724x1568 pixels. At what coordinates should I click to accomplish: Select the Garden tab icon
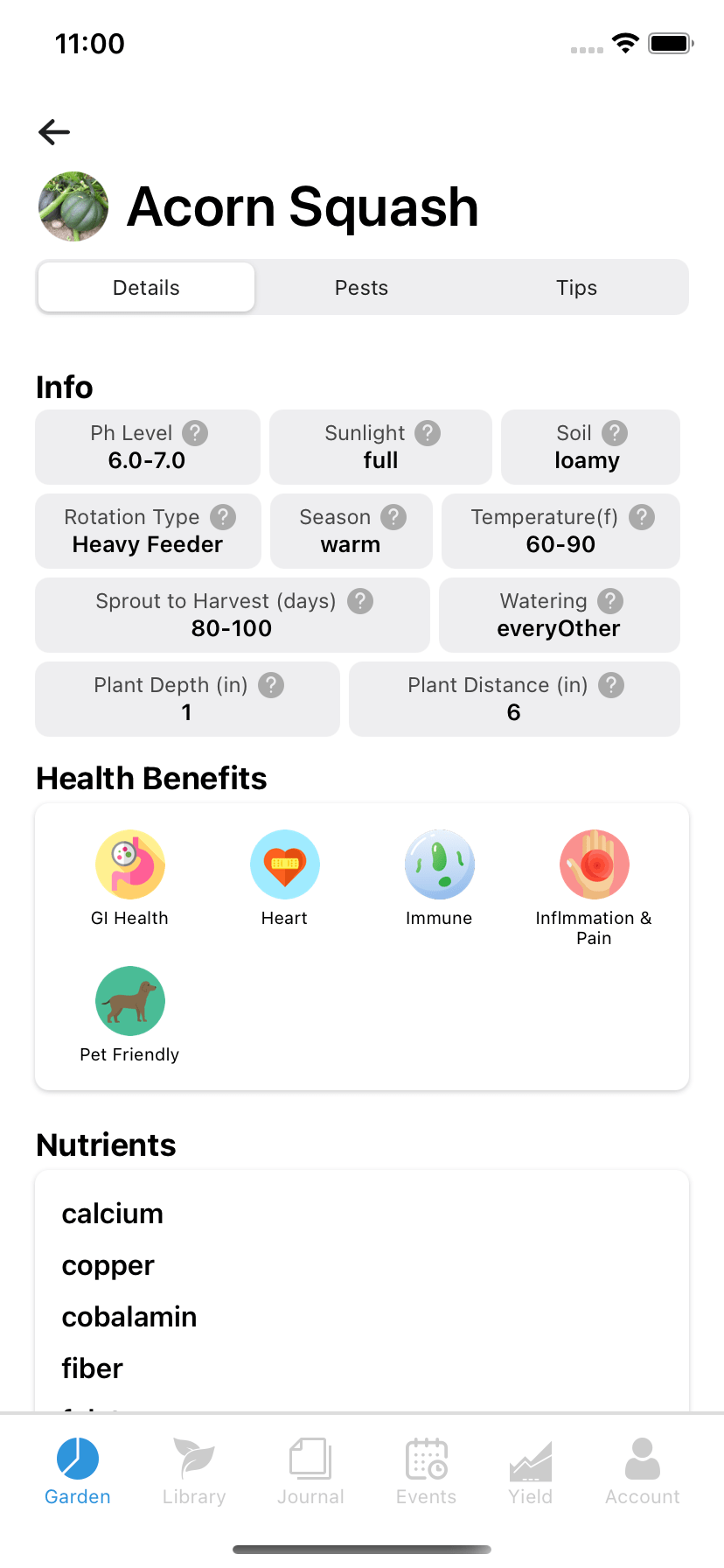pos(77,1457)
